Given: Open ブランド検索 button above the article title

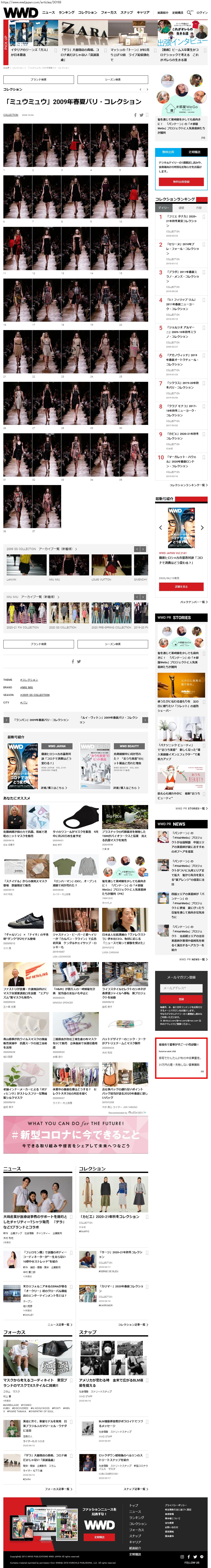Looking at the screenshot, I should click(x=38, y=79).
